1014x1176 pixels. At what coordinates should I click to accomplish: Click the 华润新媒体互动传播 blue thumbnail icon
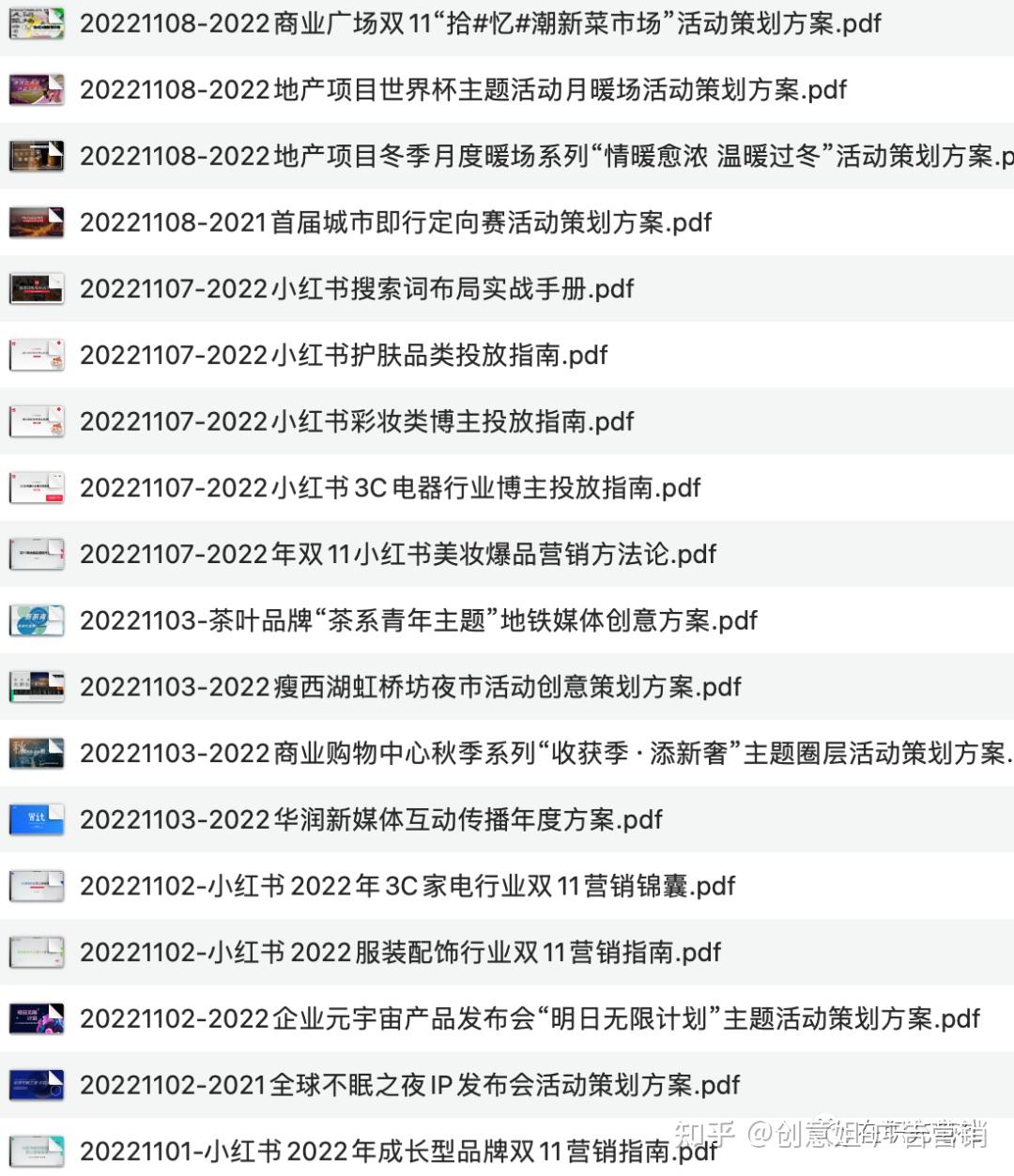click(x=36, y=818)
